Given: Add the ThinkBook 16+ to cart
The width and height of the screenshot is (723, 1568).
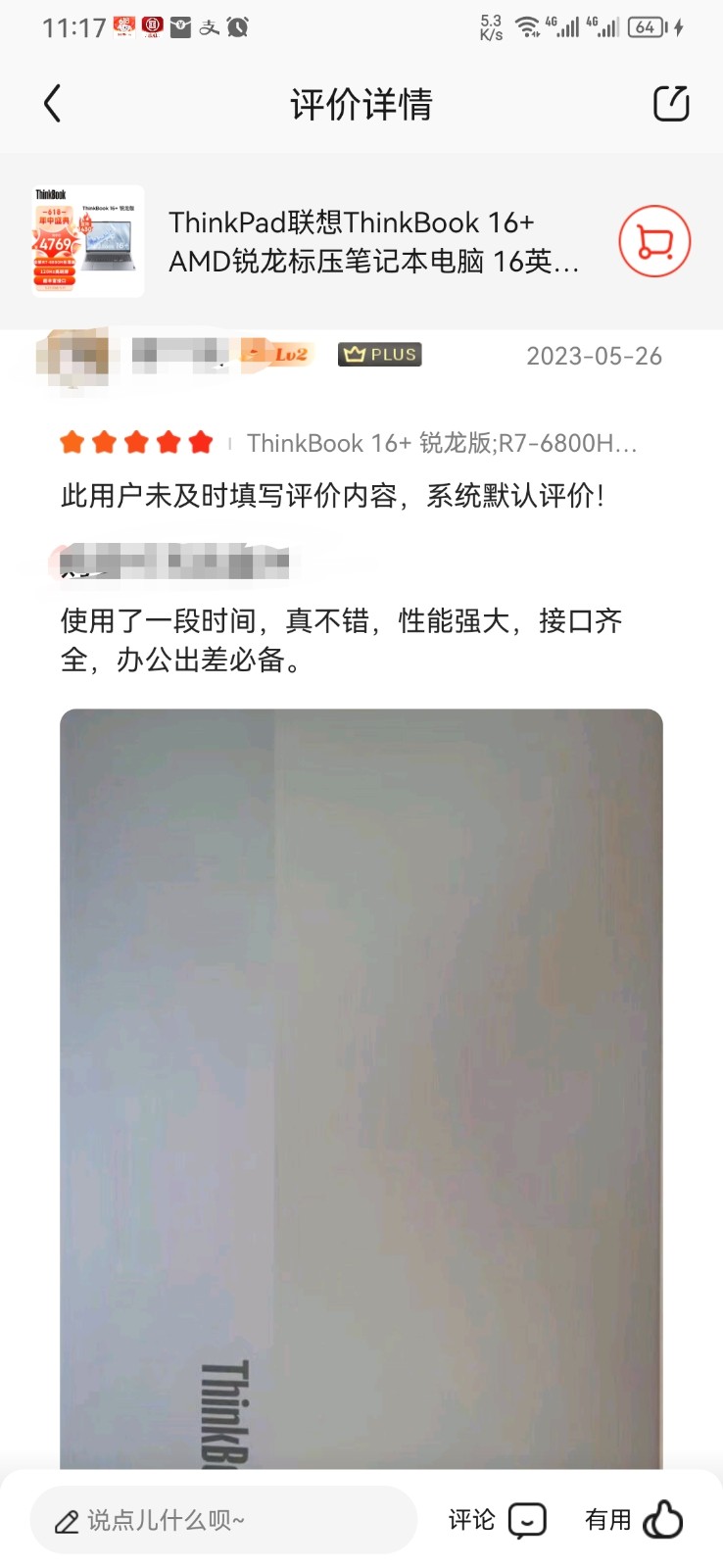Looking at the screenshot, I should [654, 241].
